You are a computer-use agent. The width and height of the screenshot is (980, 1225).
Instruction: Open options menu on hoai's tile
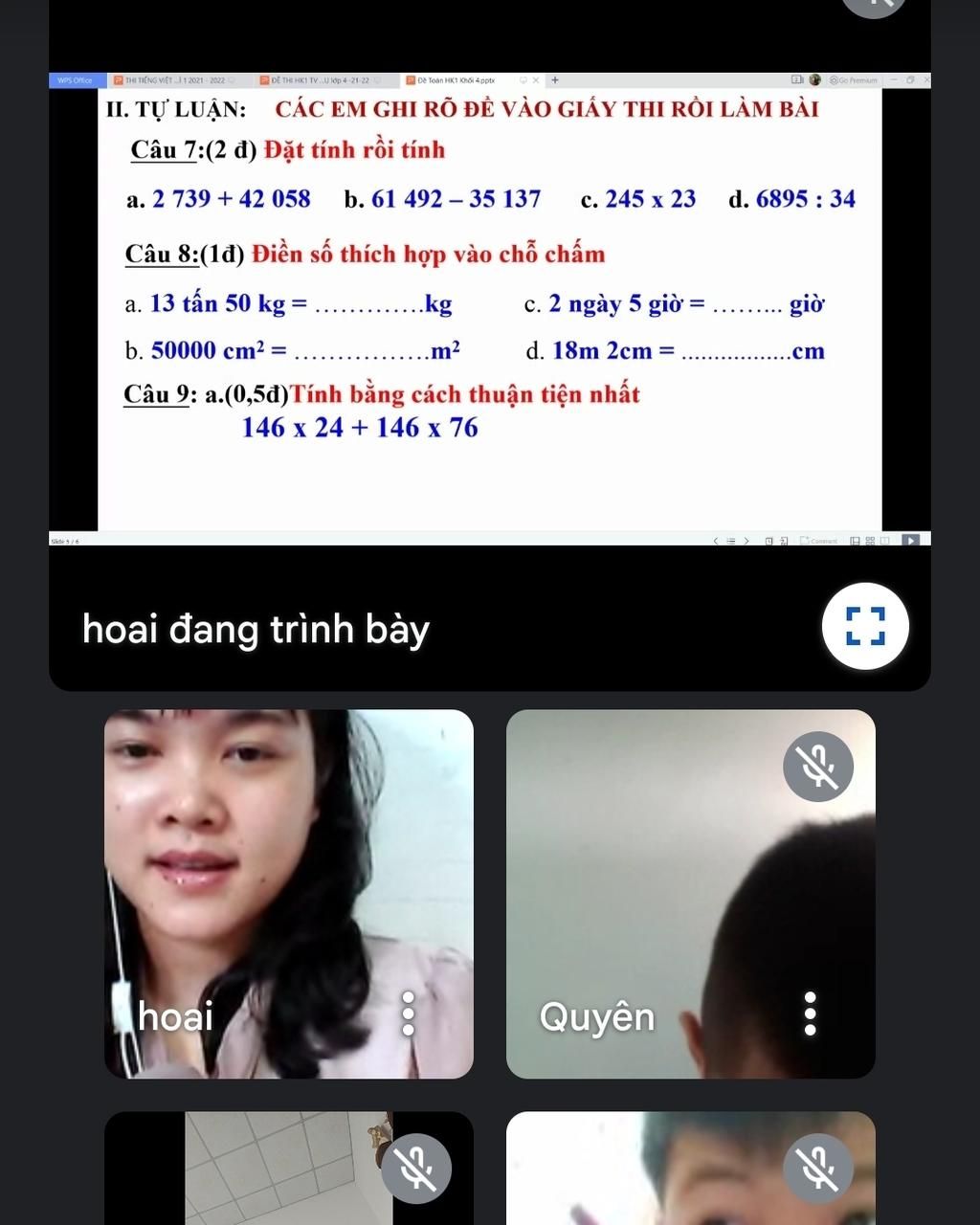409,1013
